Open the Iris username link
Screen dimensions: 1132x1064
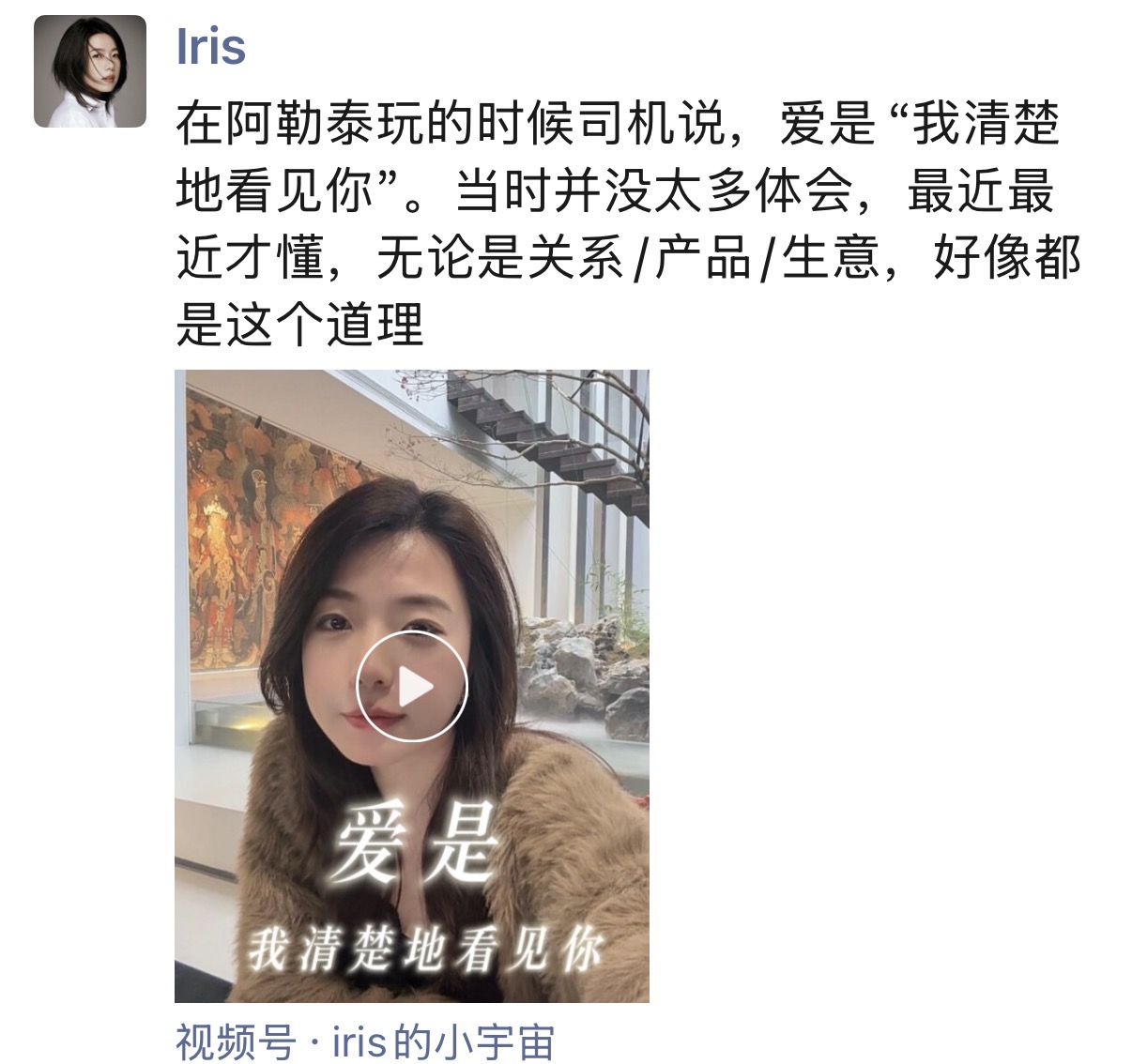click(211, 47)
